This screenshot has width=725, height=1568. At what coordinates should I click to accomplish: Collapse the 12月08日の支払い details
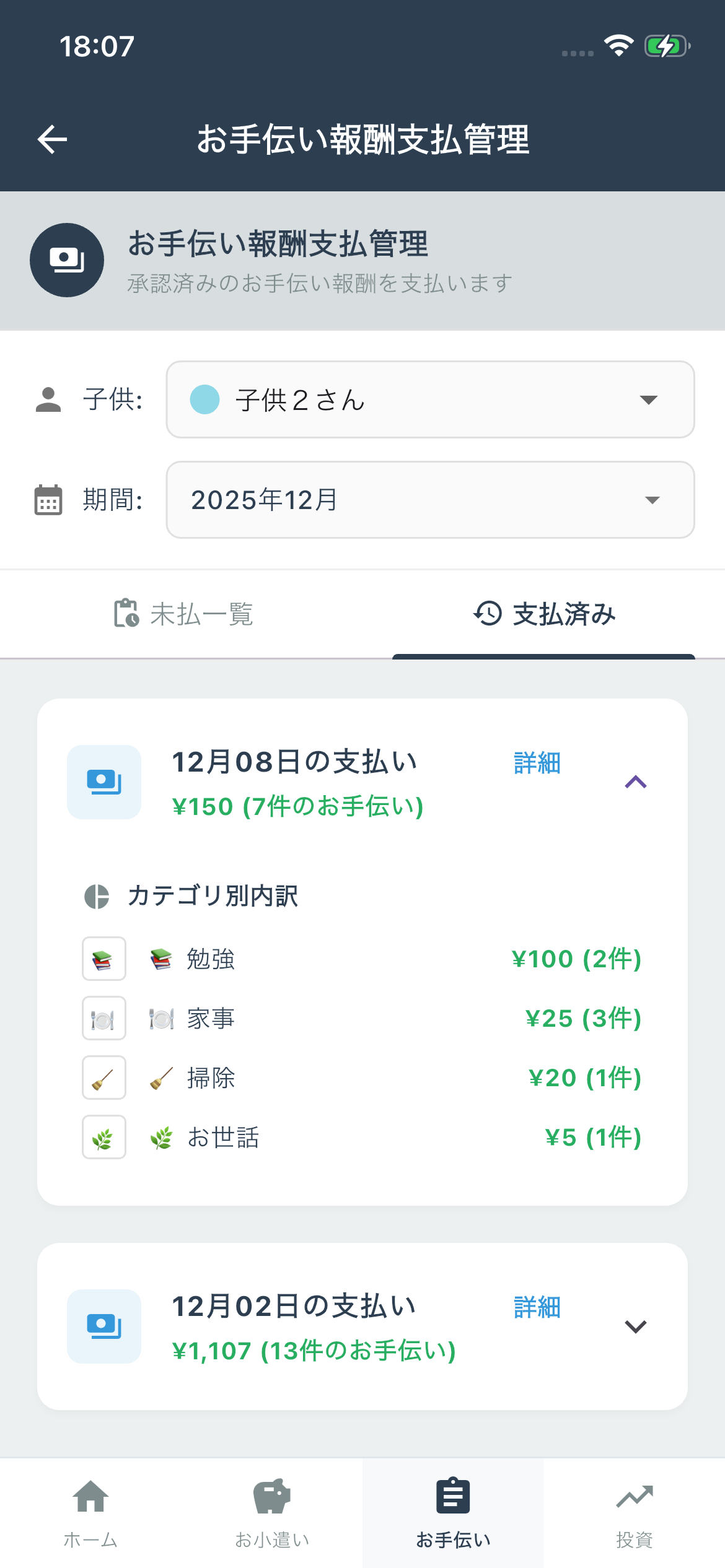coord(635,782)
